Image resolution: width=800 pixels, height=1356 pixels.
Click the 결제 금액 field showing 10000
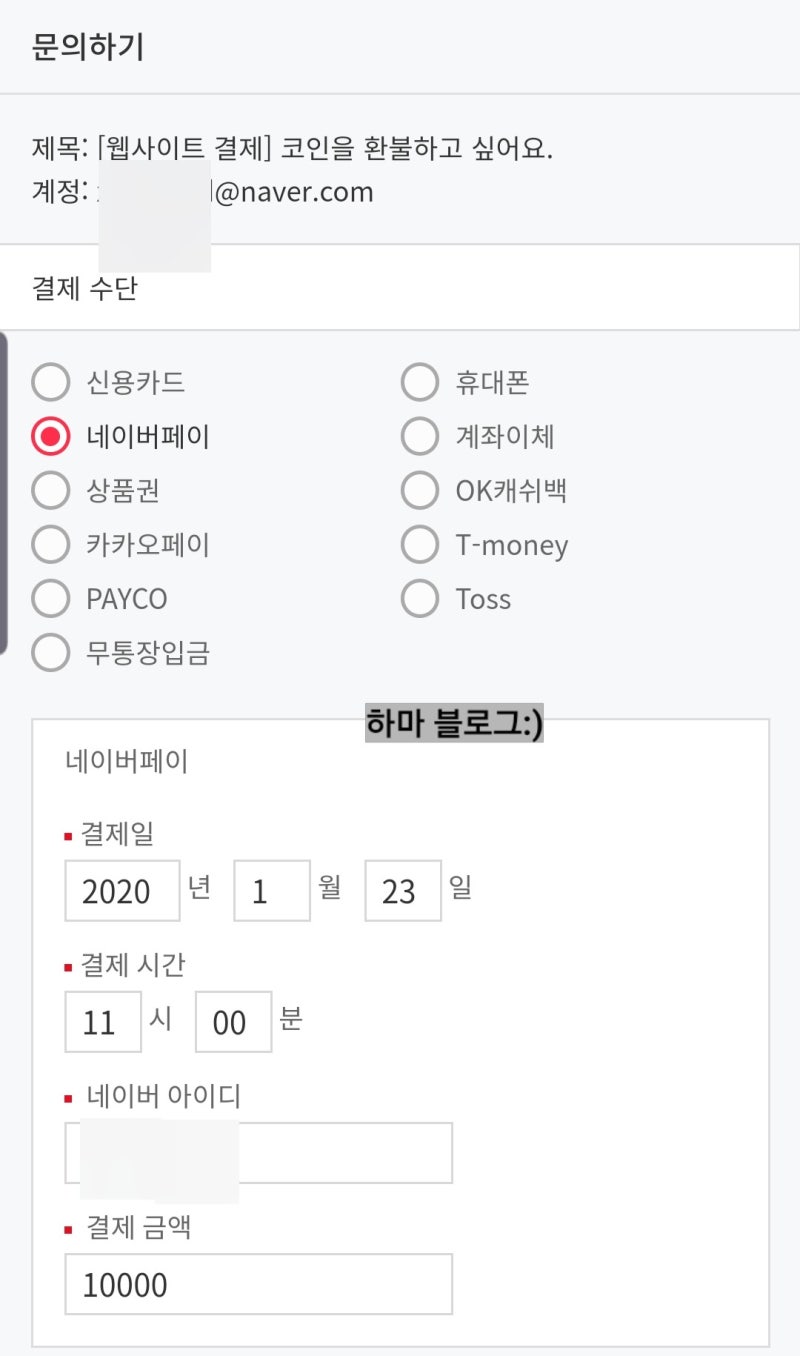click(x=258, y=1284)
